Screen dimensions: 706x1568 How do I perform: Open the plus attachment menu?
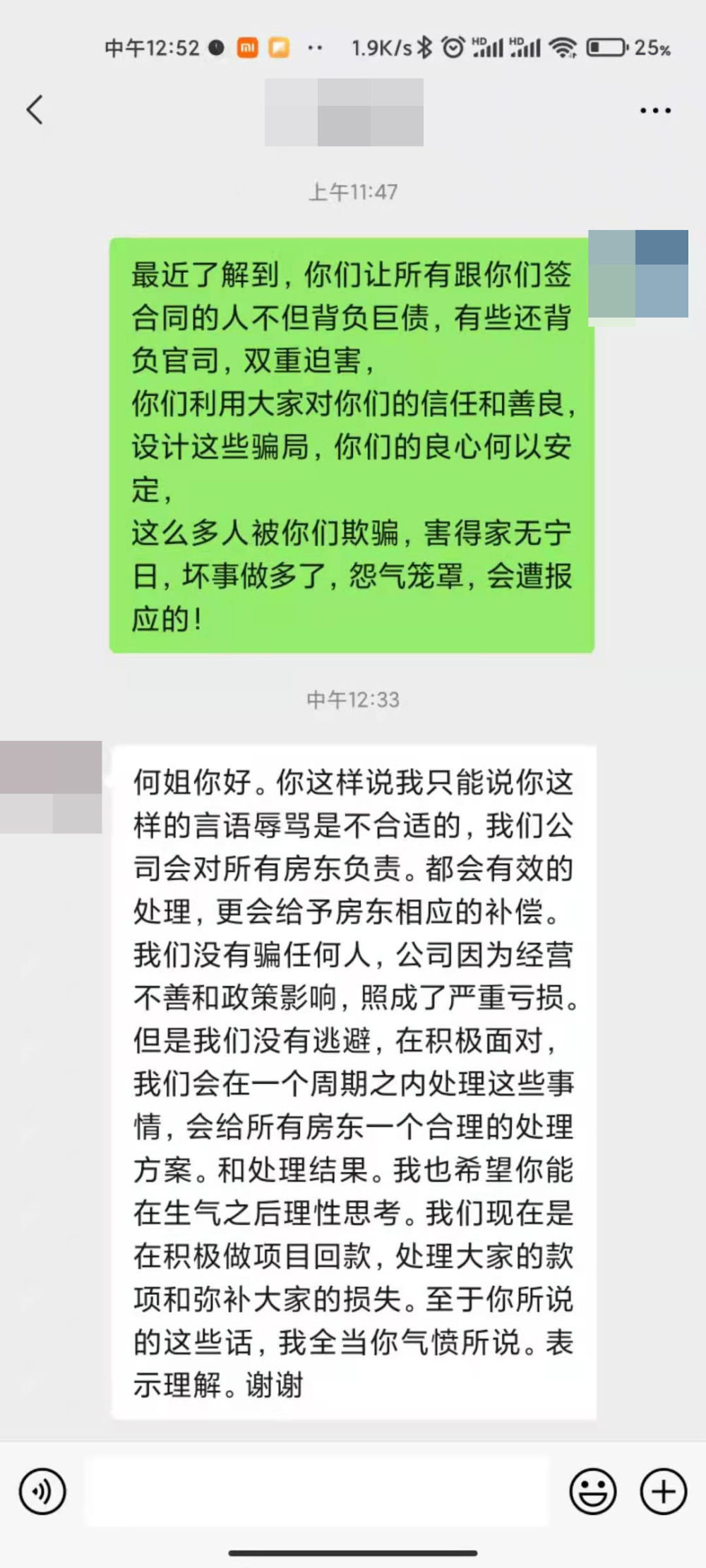663,1492
